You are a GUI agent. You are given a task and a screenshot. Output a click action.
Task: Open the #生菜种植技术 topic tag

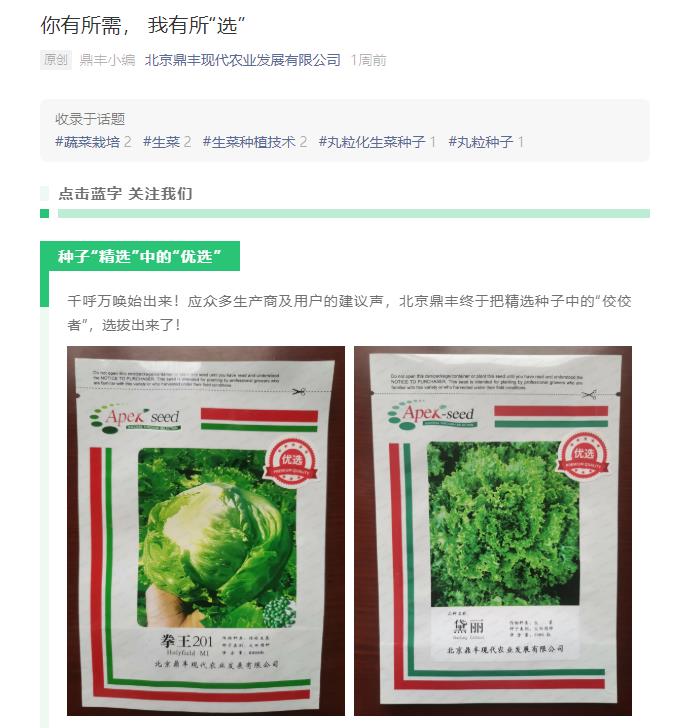pyautogui.click(x=249, y=142)
